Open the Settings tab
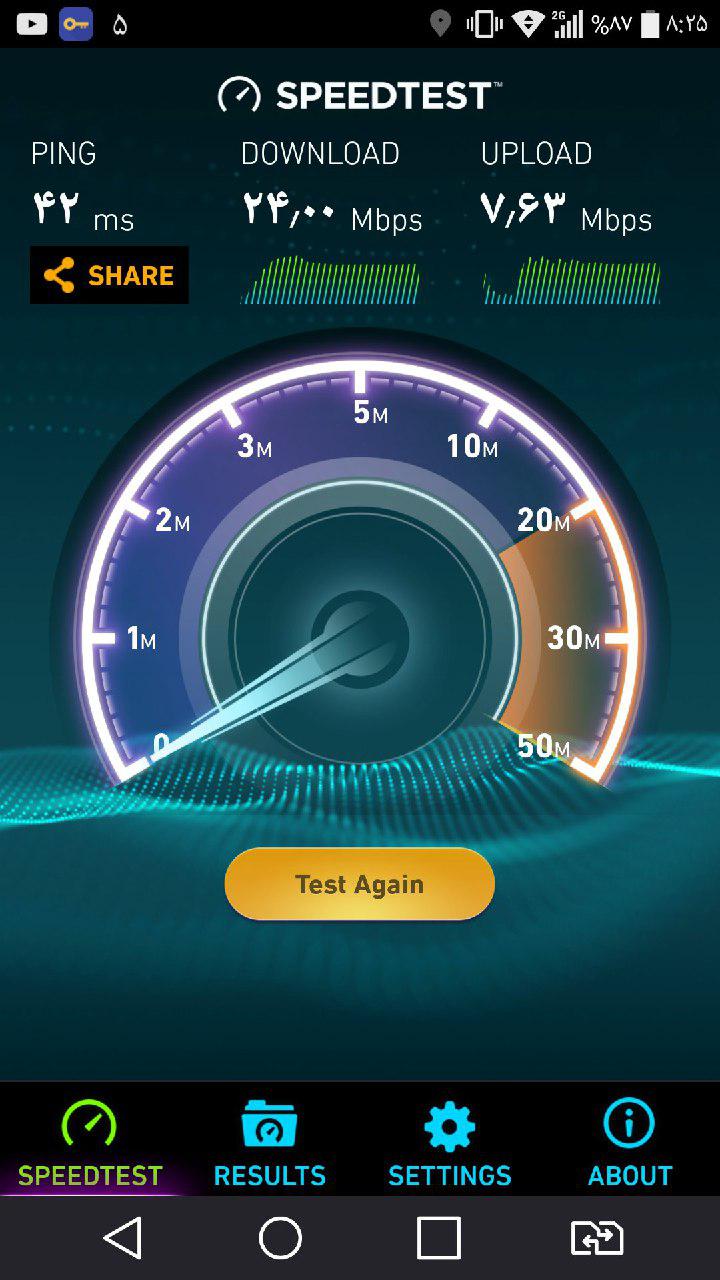This screenshot has height=1280, width=720. tap(450, 1141)
